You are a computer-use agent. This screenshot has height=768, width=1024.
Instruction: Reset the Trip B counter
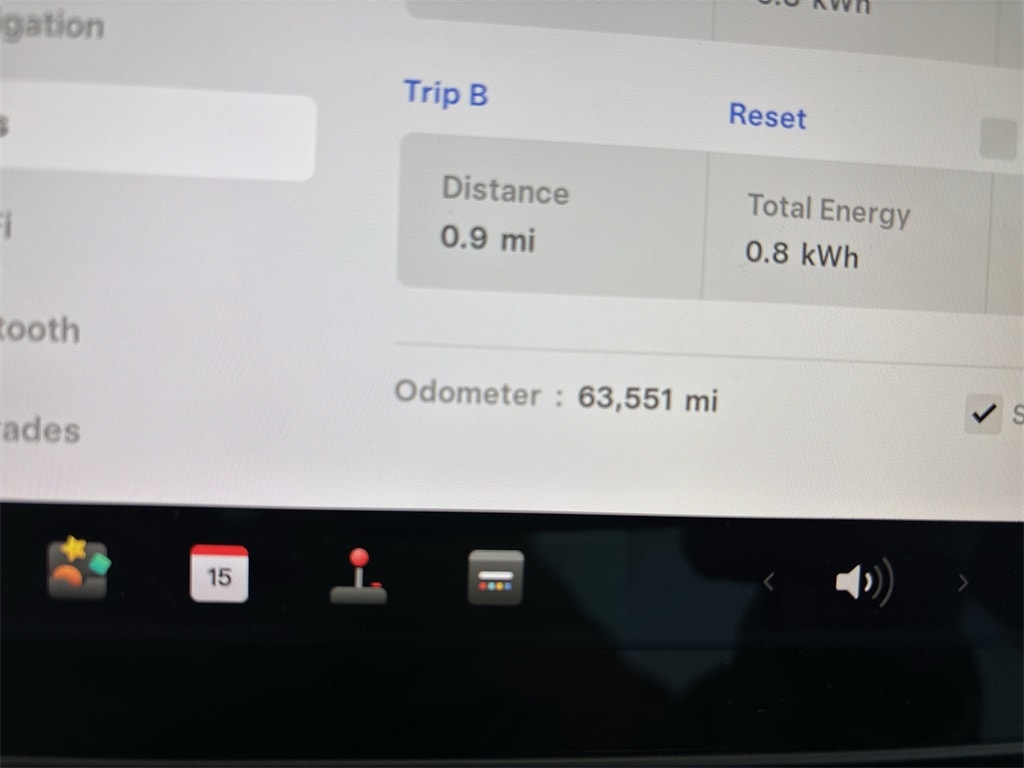767,116
